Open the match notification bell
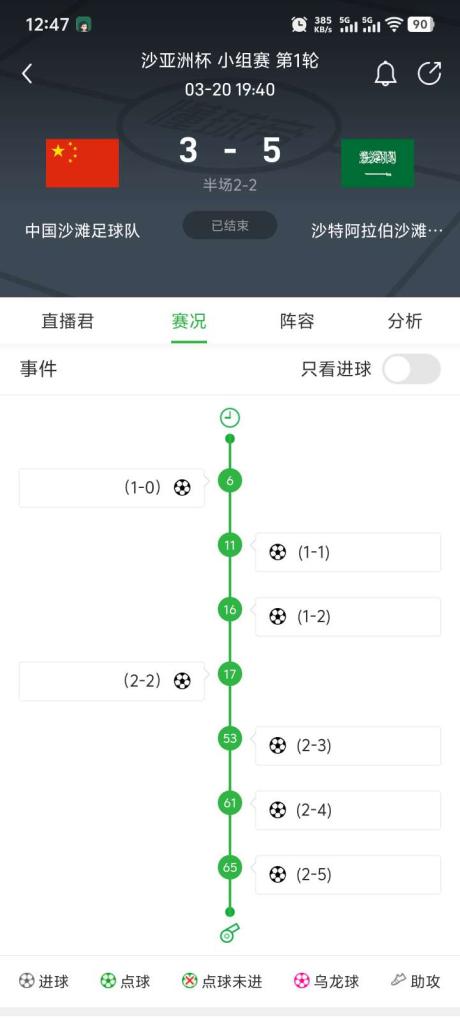The height and width of the screenshot is (1022, 460). (x=385, y=74)
